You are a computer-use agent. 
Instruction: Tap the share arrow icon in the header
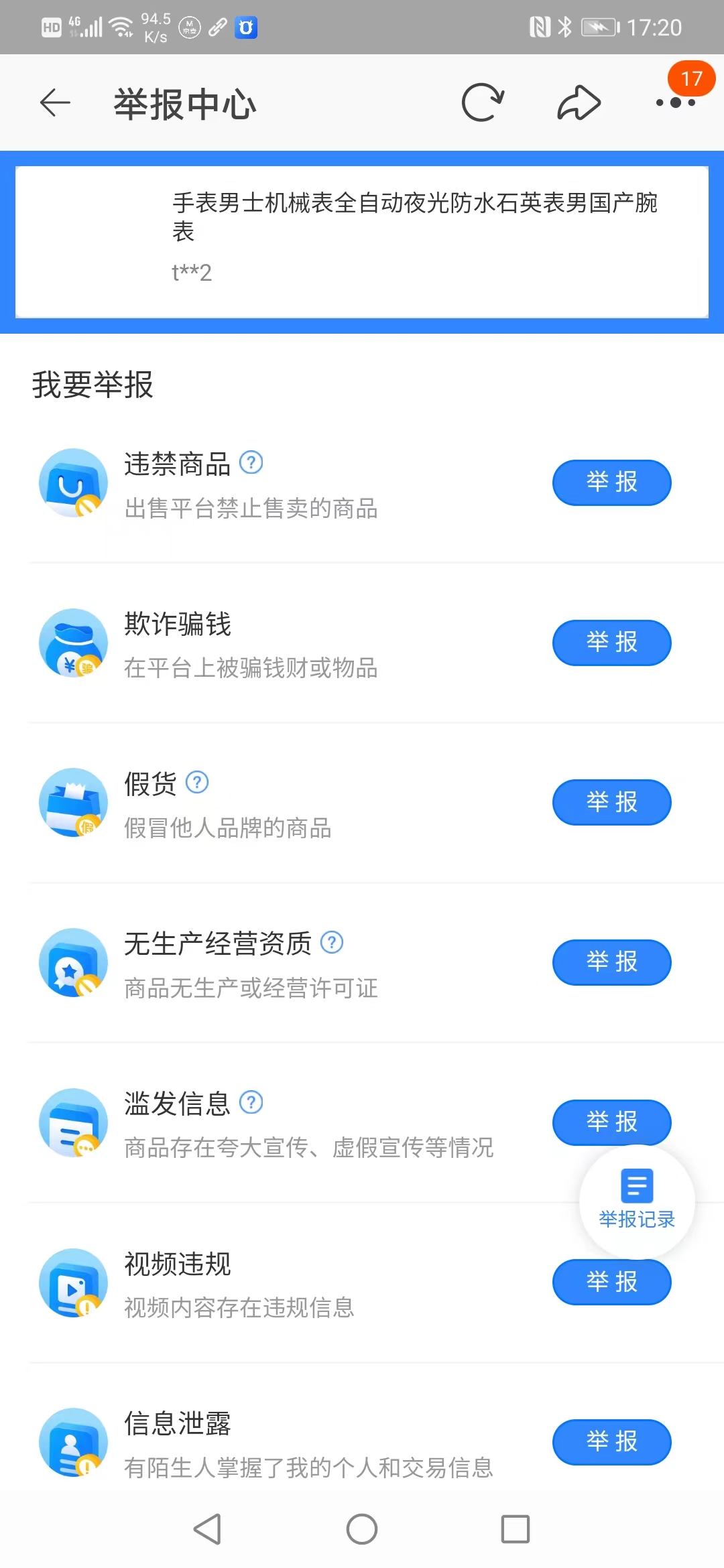[x=578, y=102]
